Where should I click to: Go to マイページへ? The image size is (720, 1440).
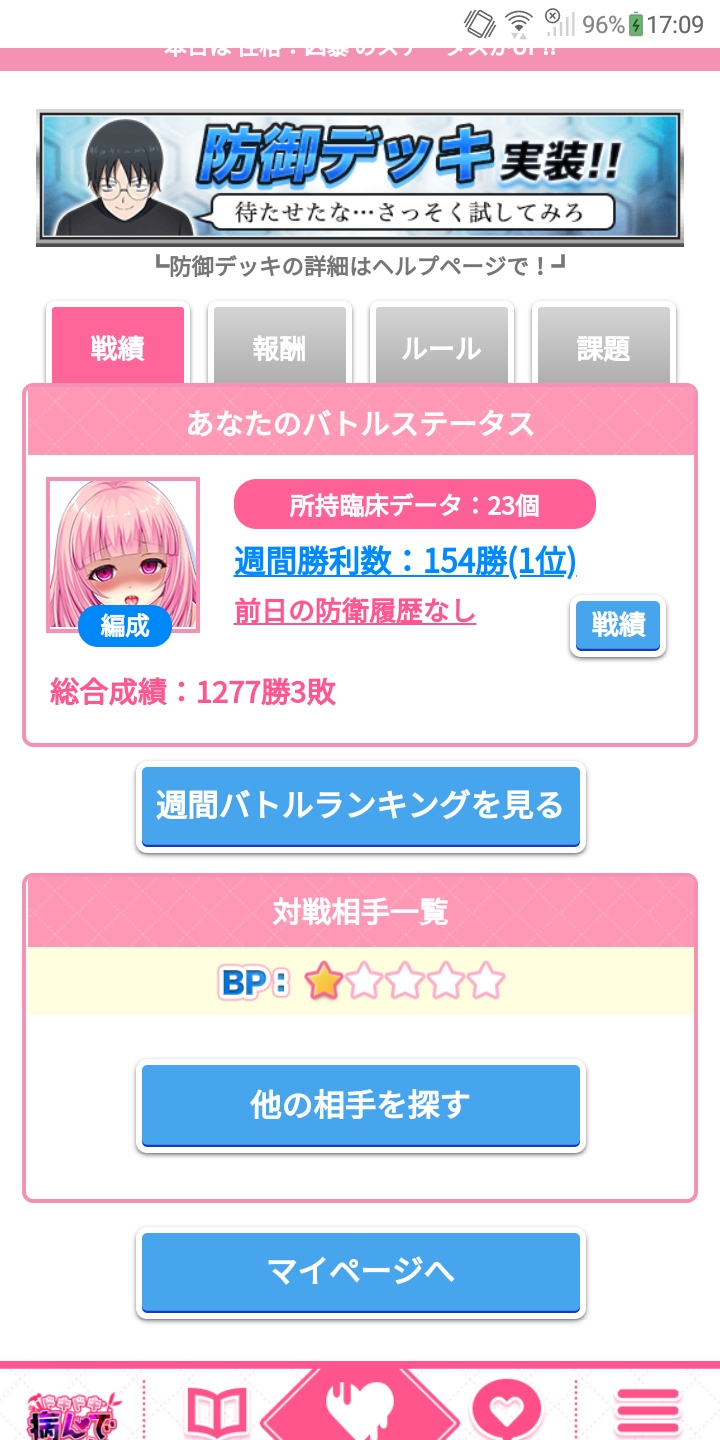tap(360, 1271)
